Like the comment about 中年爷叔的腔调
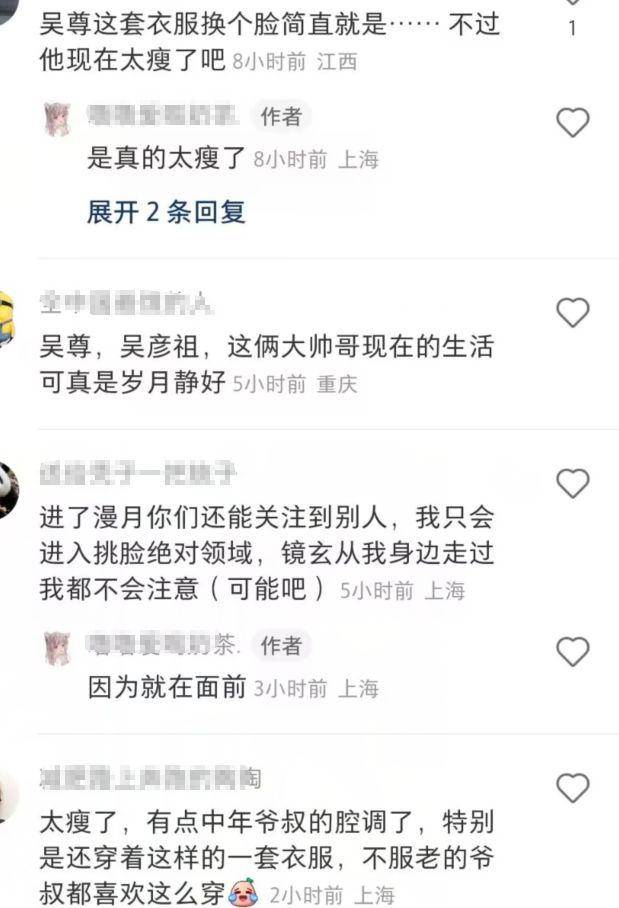This screenshot has height=908, width=619. 572,789
